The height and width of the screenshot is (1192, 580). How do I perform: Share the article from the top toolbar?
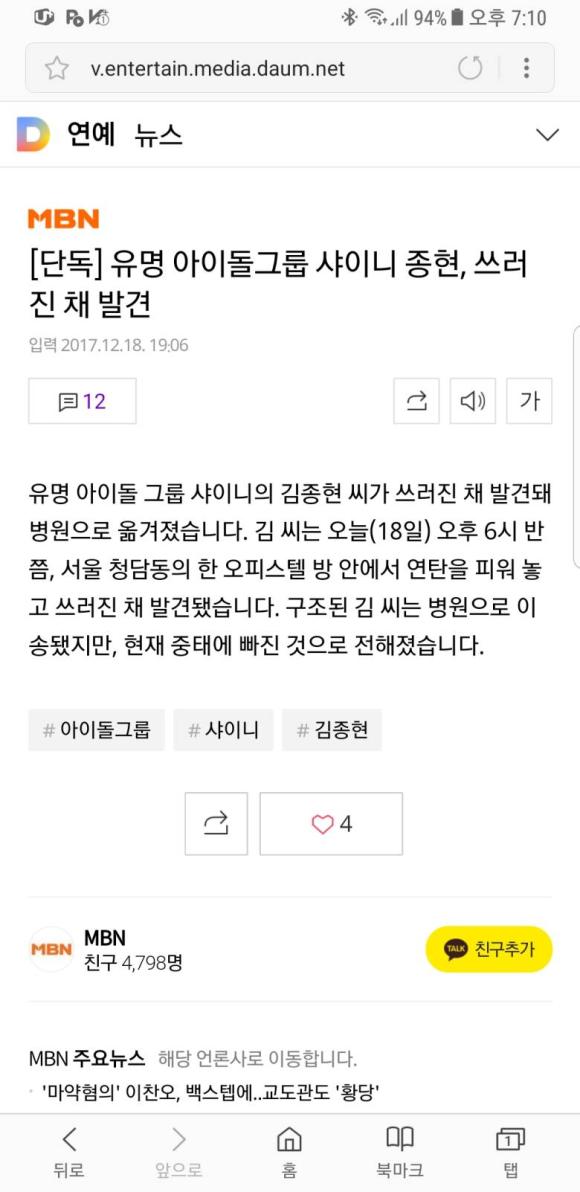pos(417,401)
